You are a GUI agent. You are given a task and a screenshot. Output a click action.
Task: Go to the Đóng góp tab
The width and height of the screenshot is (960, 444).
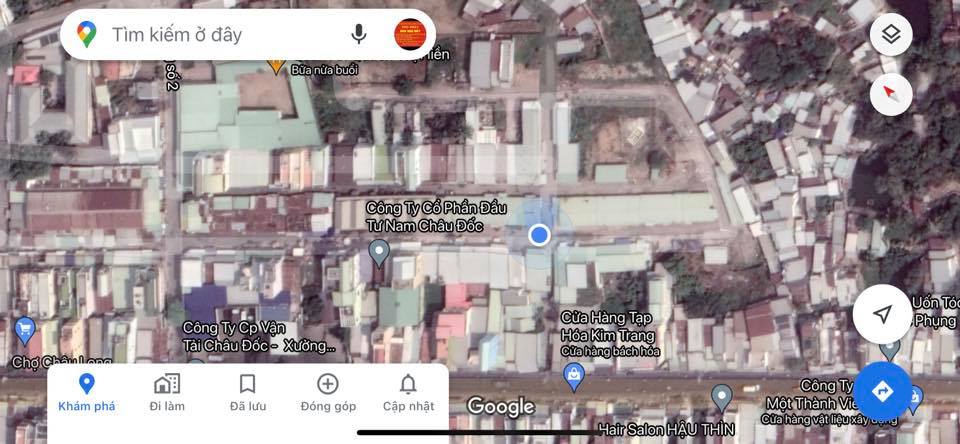click(x=328, y=392)
